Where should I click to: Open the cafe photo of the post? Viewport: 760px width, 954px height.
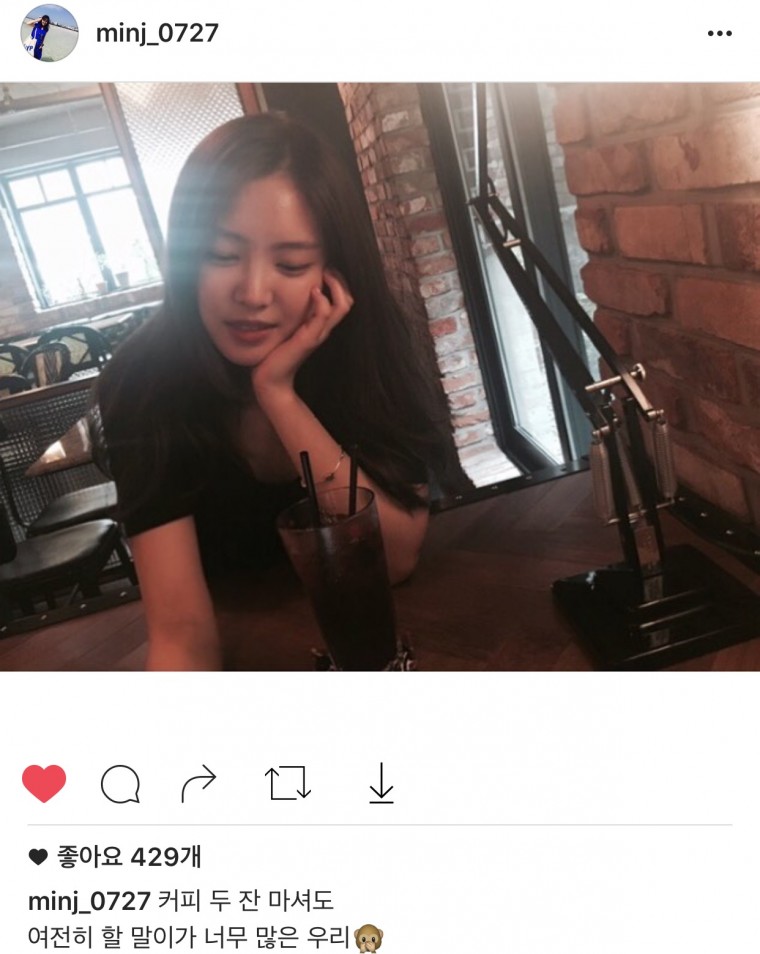click(x=380, y=376)
